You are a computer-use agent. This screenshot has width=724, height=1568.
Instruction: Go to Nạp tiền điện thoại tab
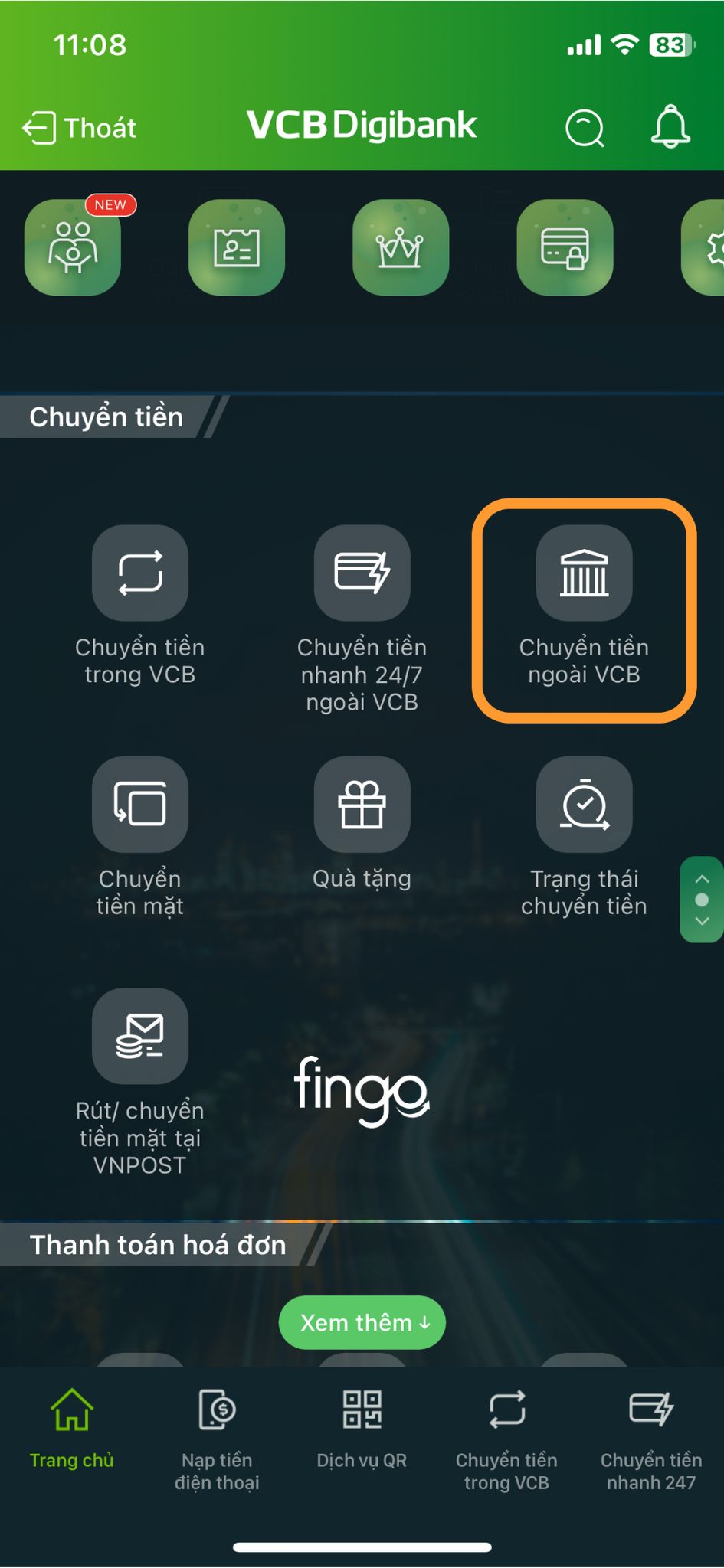217,1439
